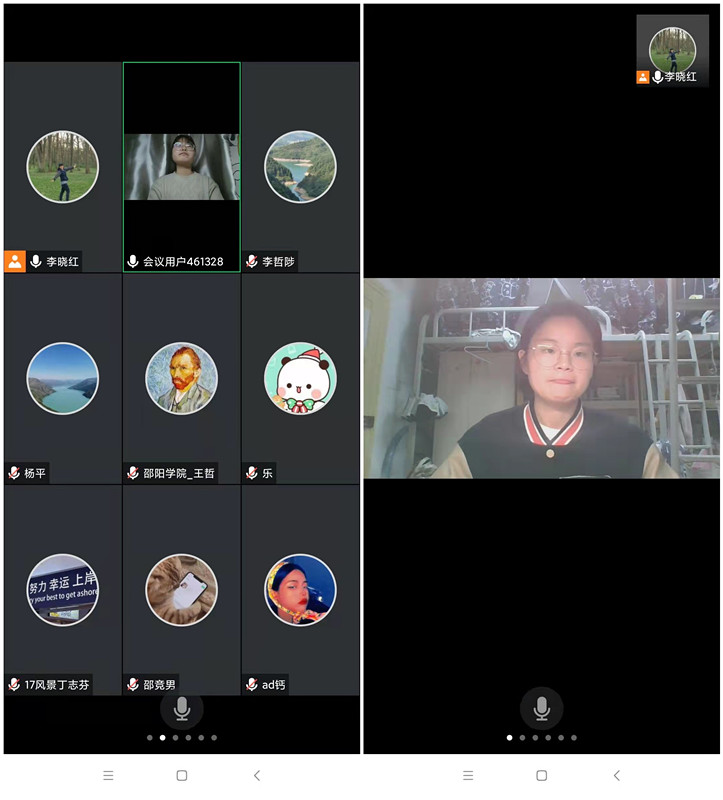The width and height of the screenshot is (723, 800).
Task: Open the tile for 邵阳学院_王哲
Action: [x=181, y=379]
